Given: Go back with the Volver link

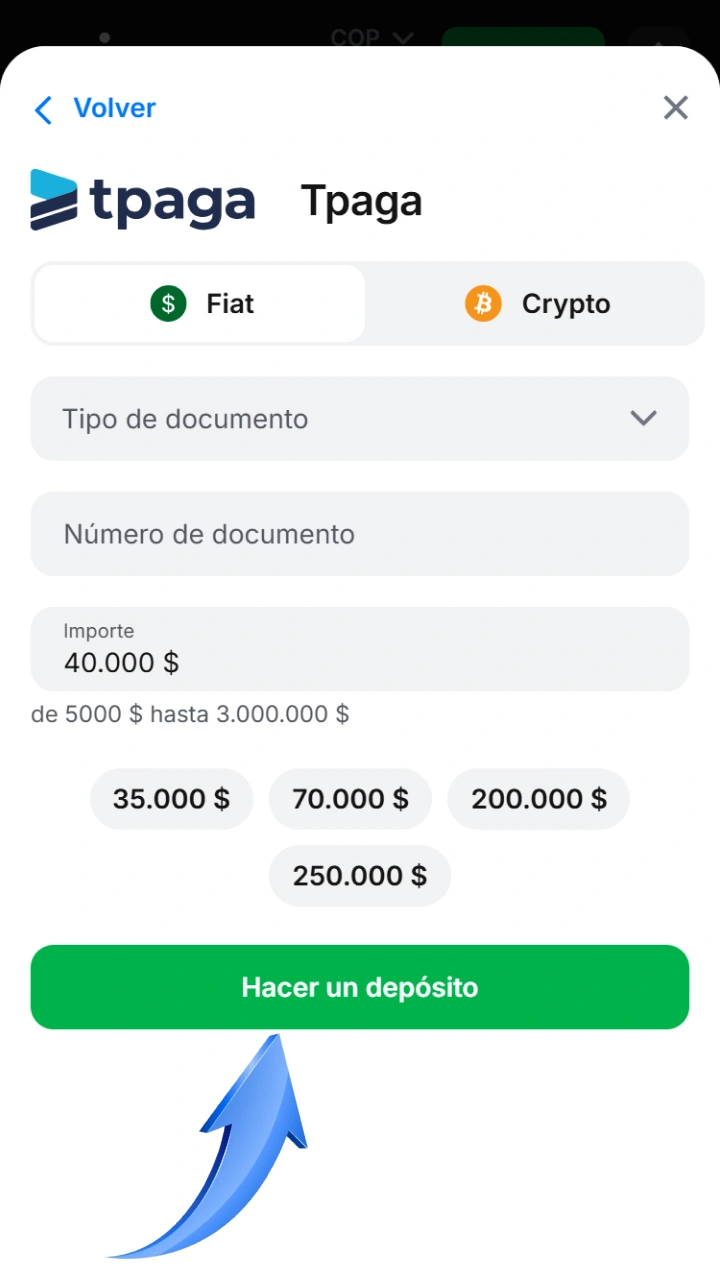Looking at the screenshot, I should [95, 108].
